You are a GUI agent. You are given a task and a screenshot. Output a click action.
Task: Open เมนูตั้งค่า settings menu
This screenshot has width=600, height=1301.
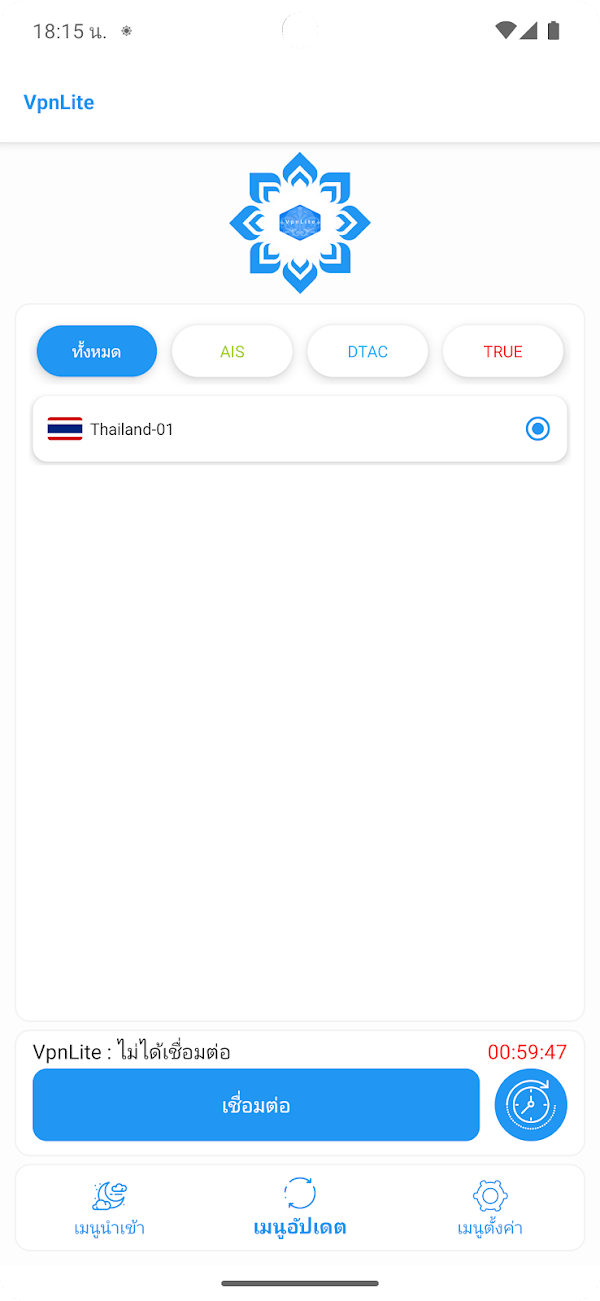[x=490, y=1207]
